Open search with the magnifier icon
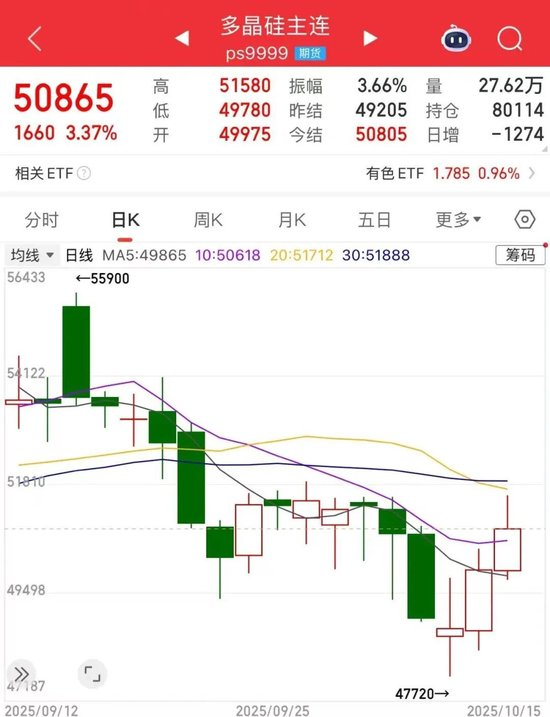 point(510,38)
